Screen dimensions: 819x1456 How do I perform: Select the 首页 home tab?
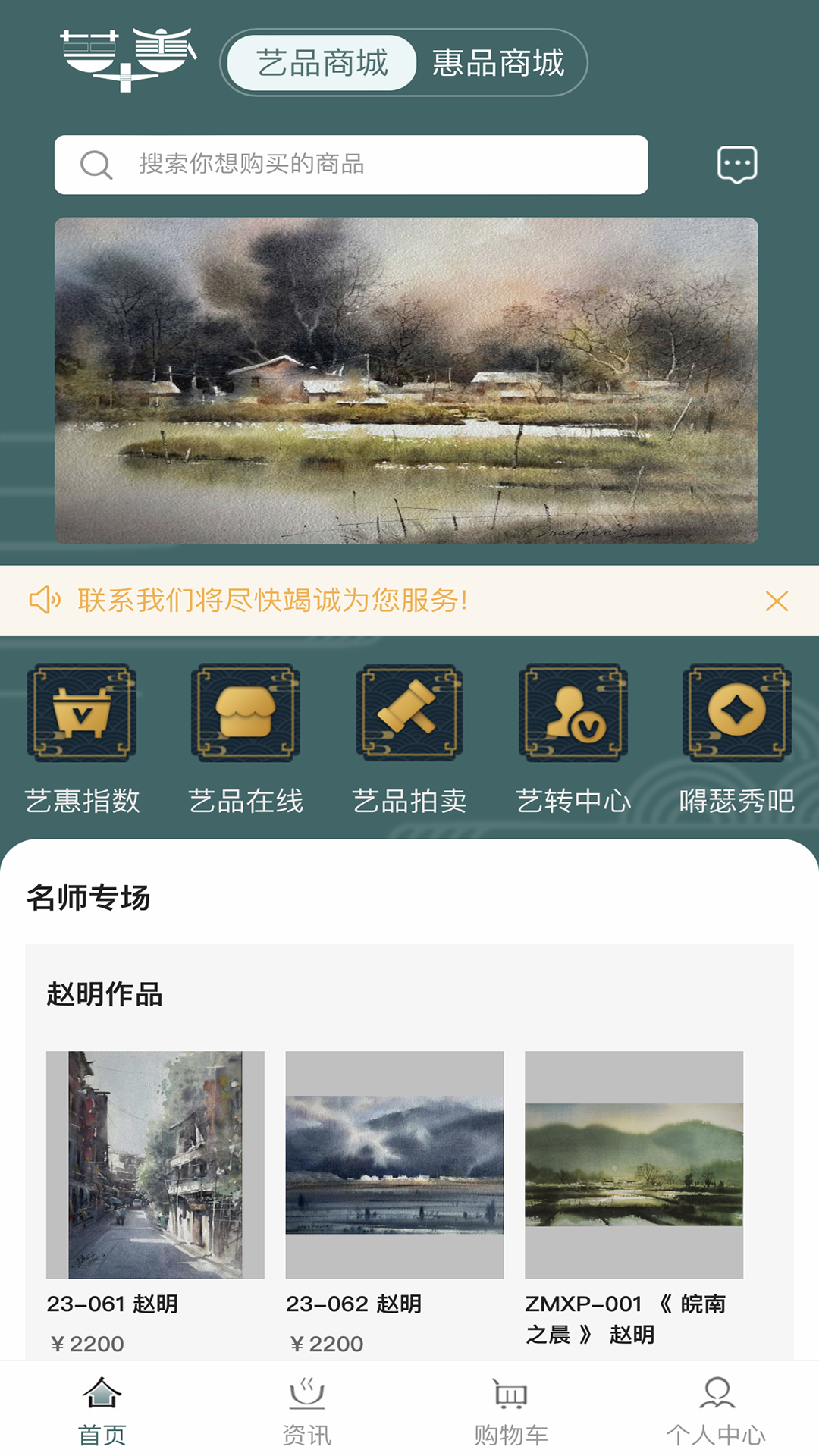102,1411
